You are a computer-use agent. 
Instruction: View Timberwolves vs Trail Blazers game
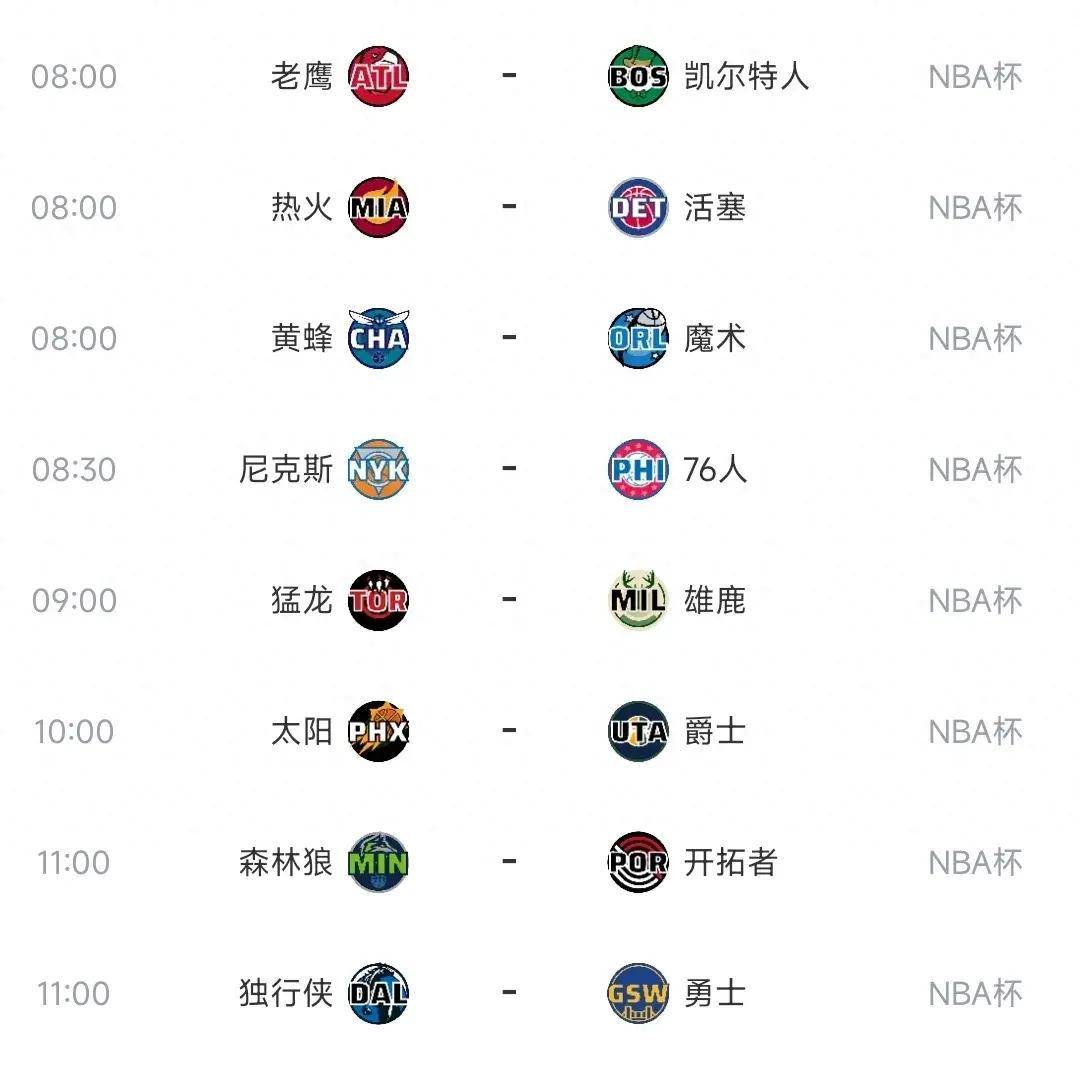click(509, 862)
